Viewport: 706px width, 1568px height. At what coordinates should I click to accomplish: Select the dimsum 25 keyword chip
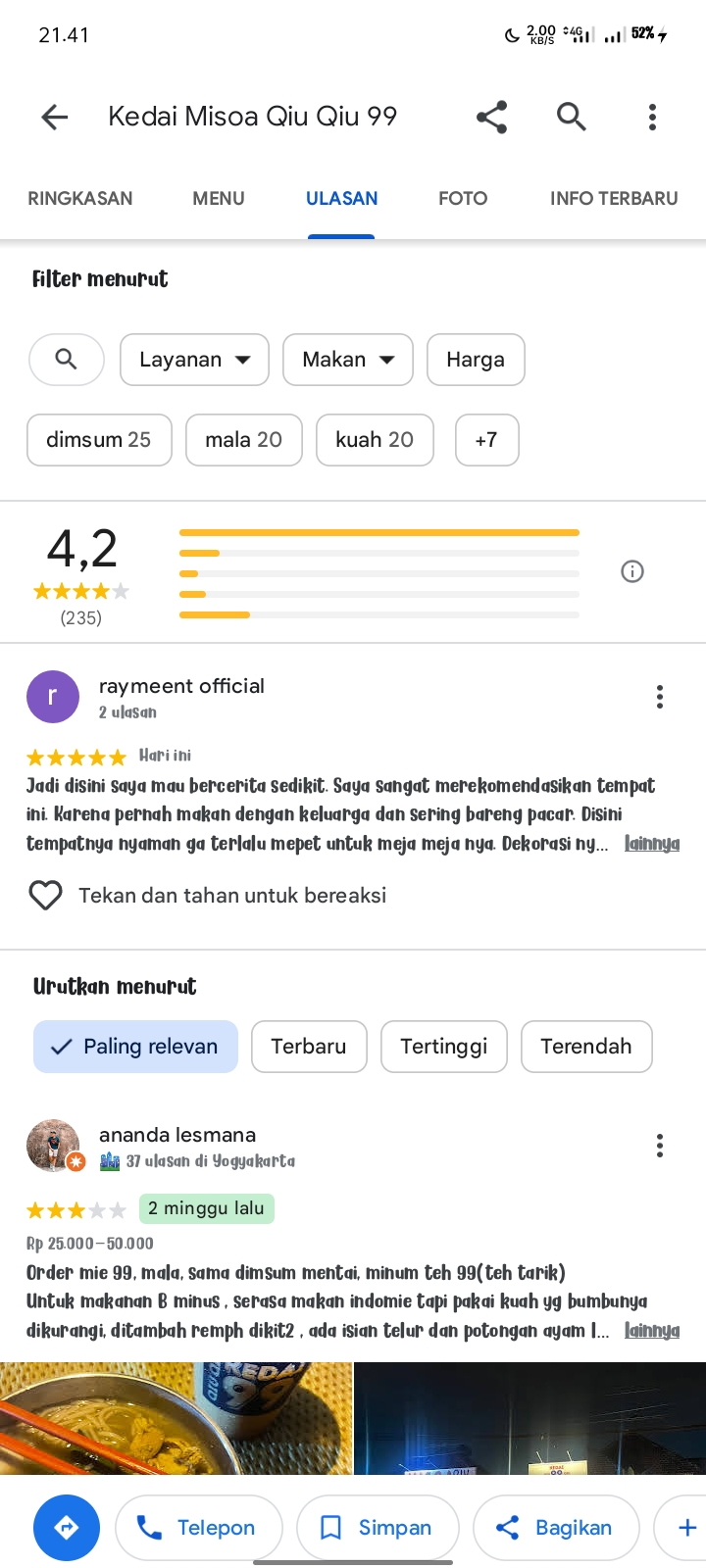[x=99, y=440]
